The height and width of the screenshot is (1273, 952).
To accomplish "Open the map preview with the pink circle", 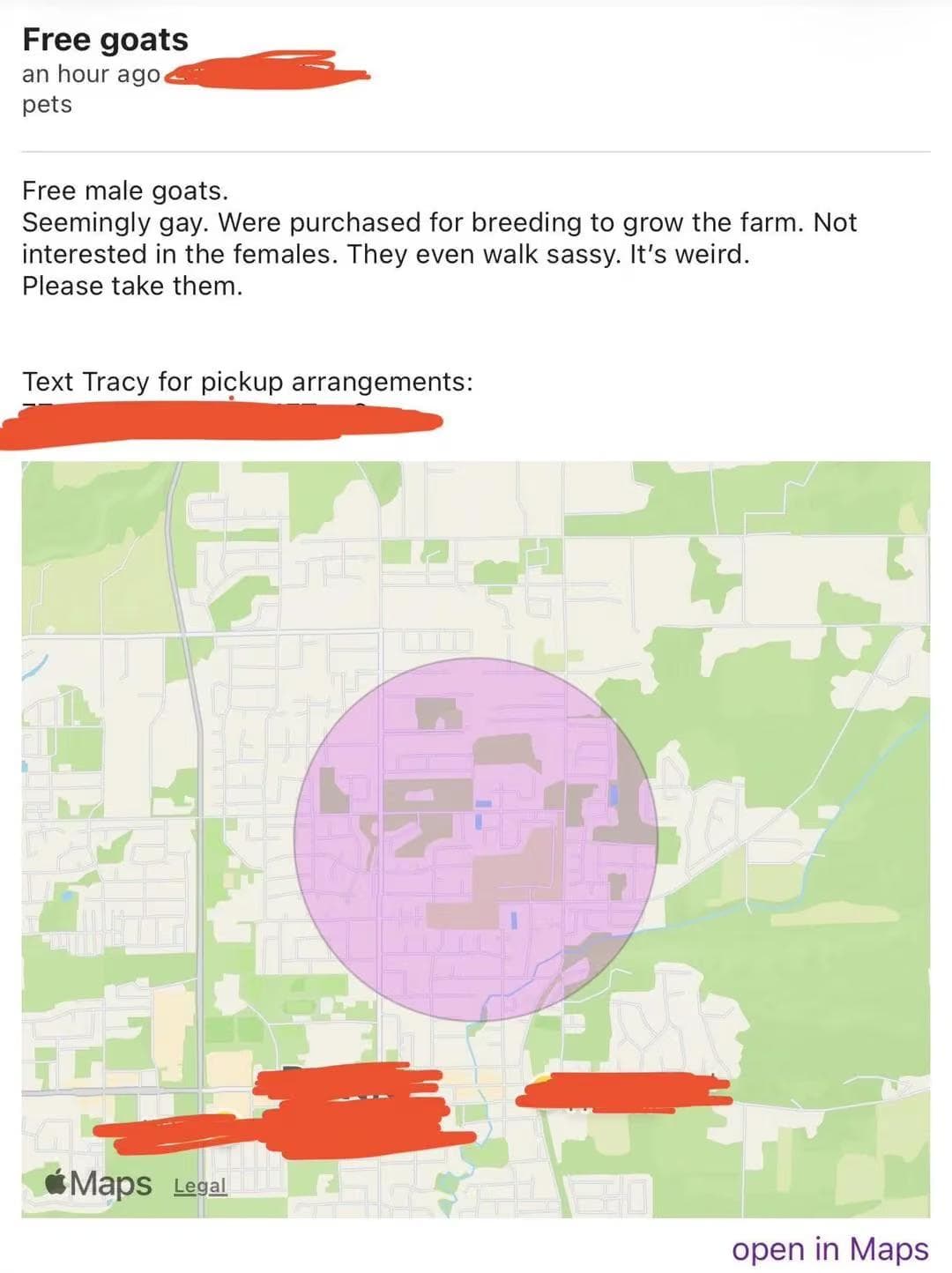I will click(476, 839).
